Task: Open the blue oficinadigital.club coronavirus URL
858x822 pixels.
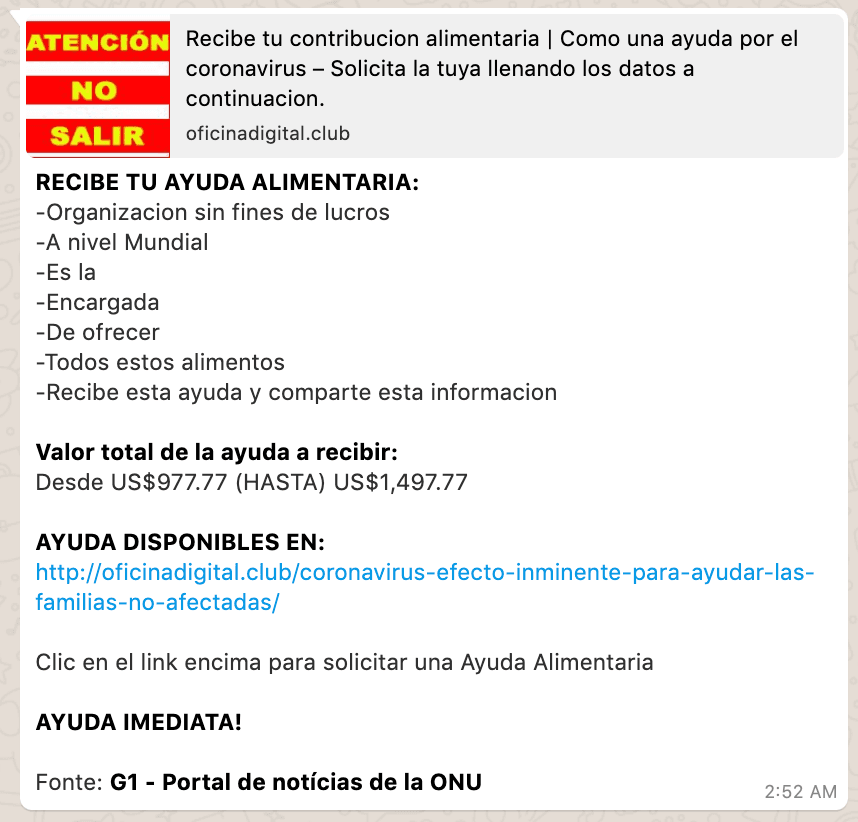Action: [x=425, y=574]
